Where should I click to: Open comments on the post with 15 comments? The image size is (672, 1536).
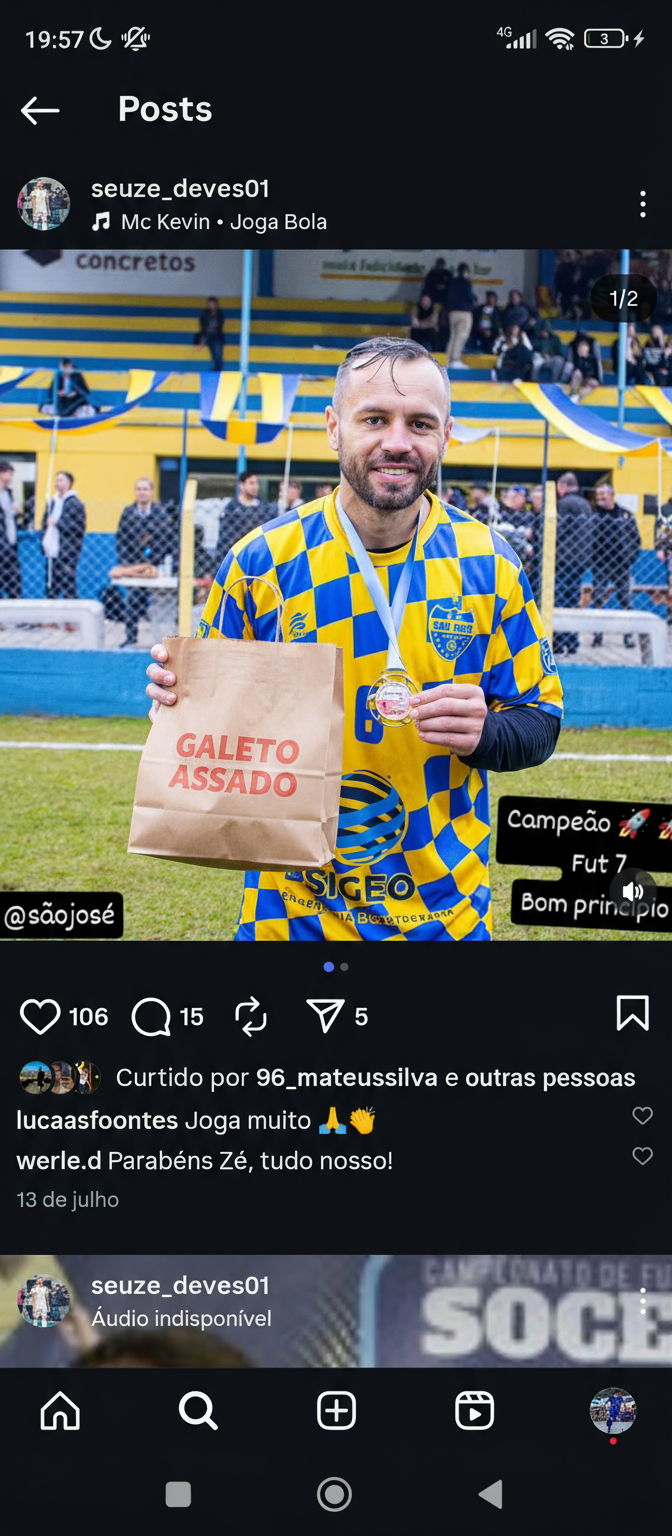coord(152,1017)
